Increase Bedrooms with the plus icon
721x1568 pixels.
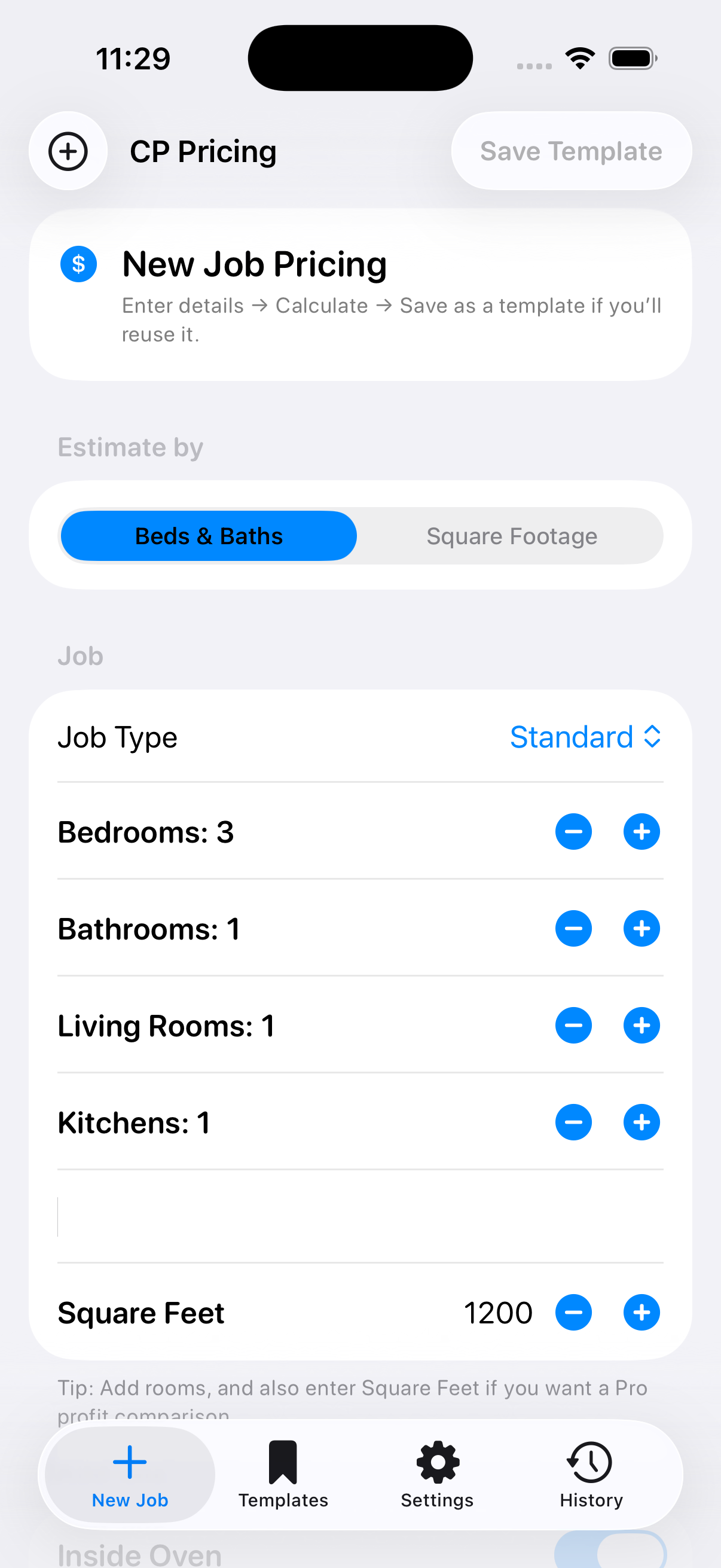click(x=641, y=831)
